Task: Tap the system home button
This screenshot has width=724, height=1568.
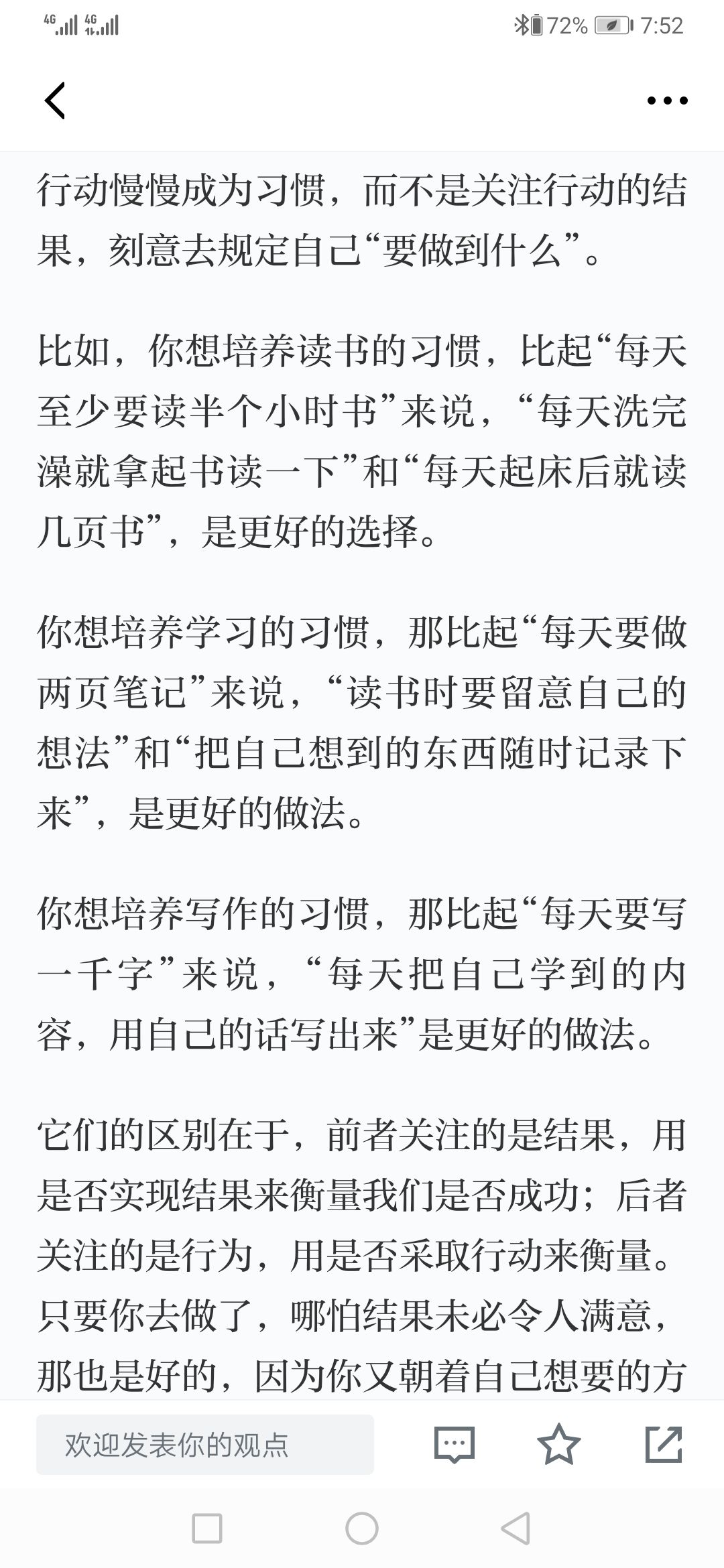Action: coord(362,1528)
